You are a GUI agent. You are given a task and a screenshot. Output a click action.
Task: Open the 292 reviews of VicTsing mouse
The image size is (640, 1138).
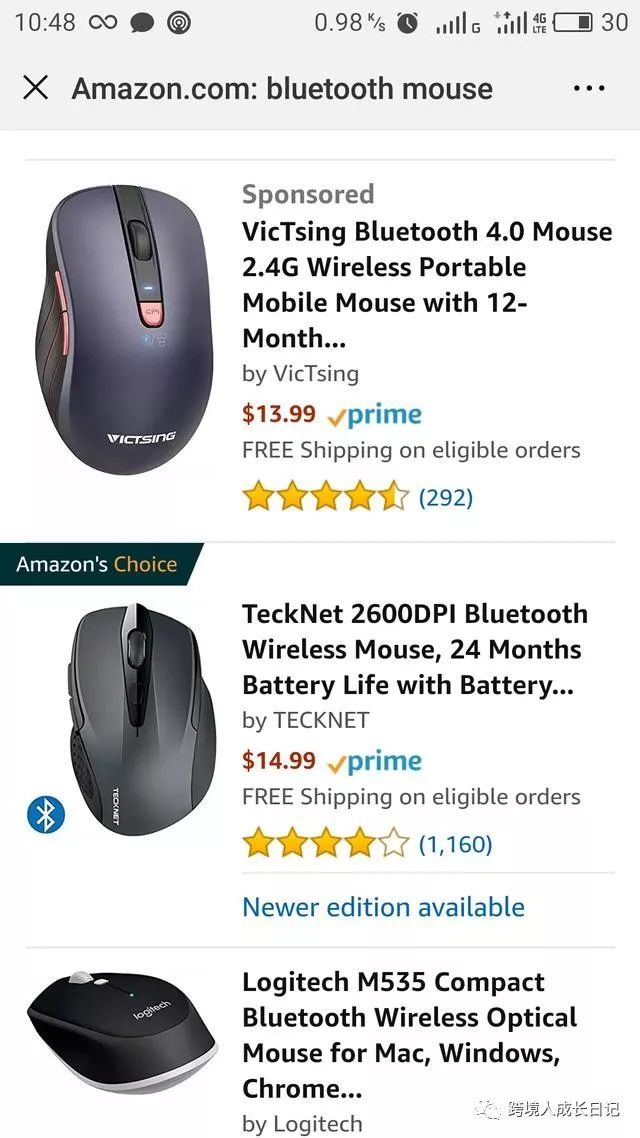tap(445, 497)
